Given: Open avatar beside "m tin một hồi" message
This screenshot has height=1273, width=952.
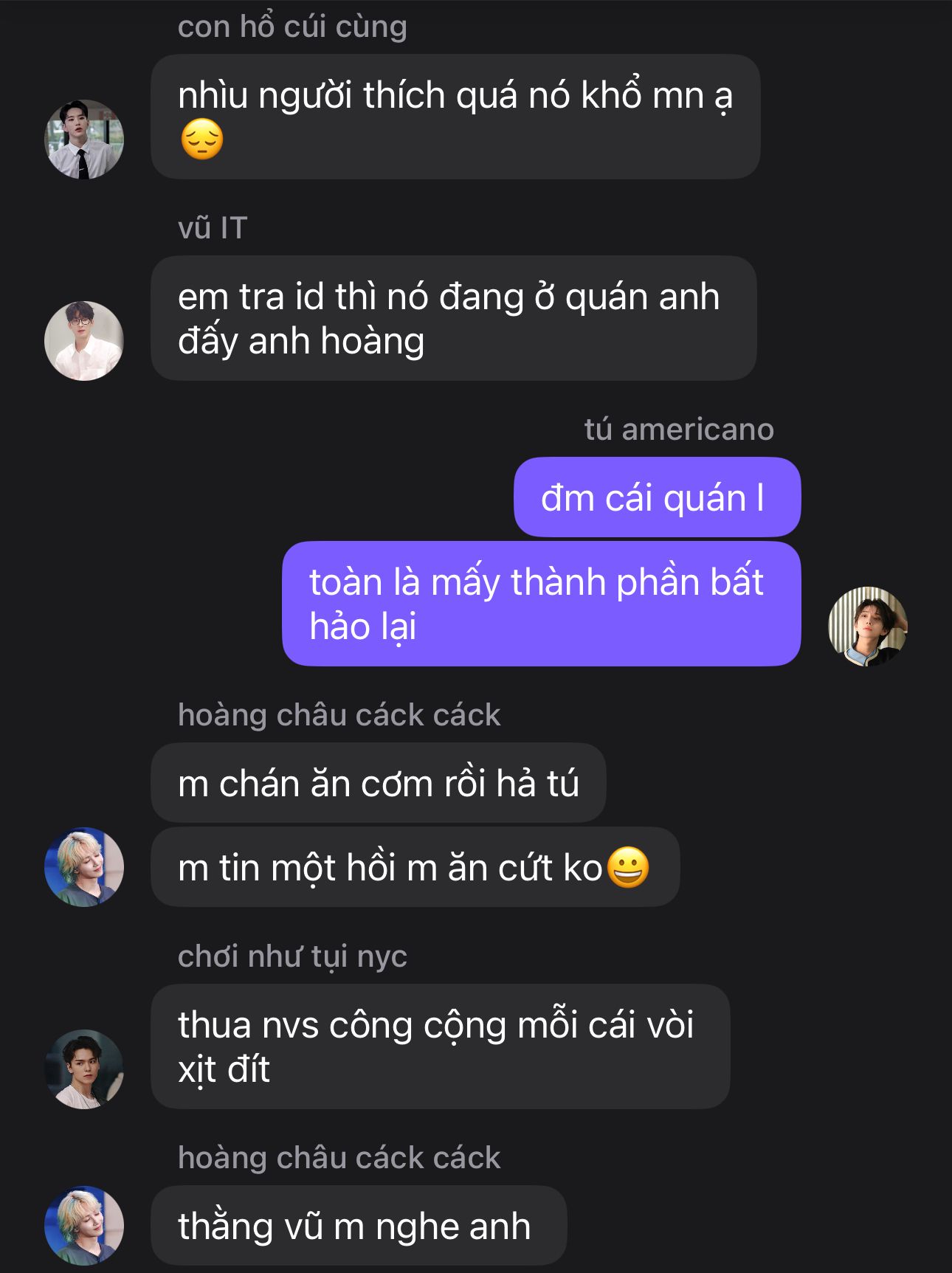Looking at the screenshot, I should (x=84, y=867).
